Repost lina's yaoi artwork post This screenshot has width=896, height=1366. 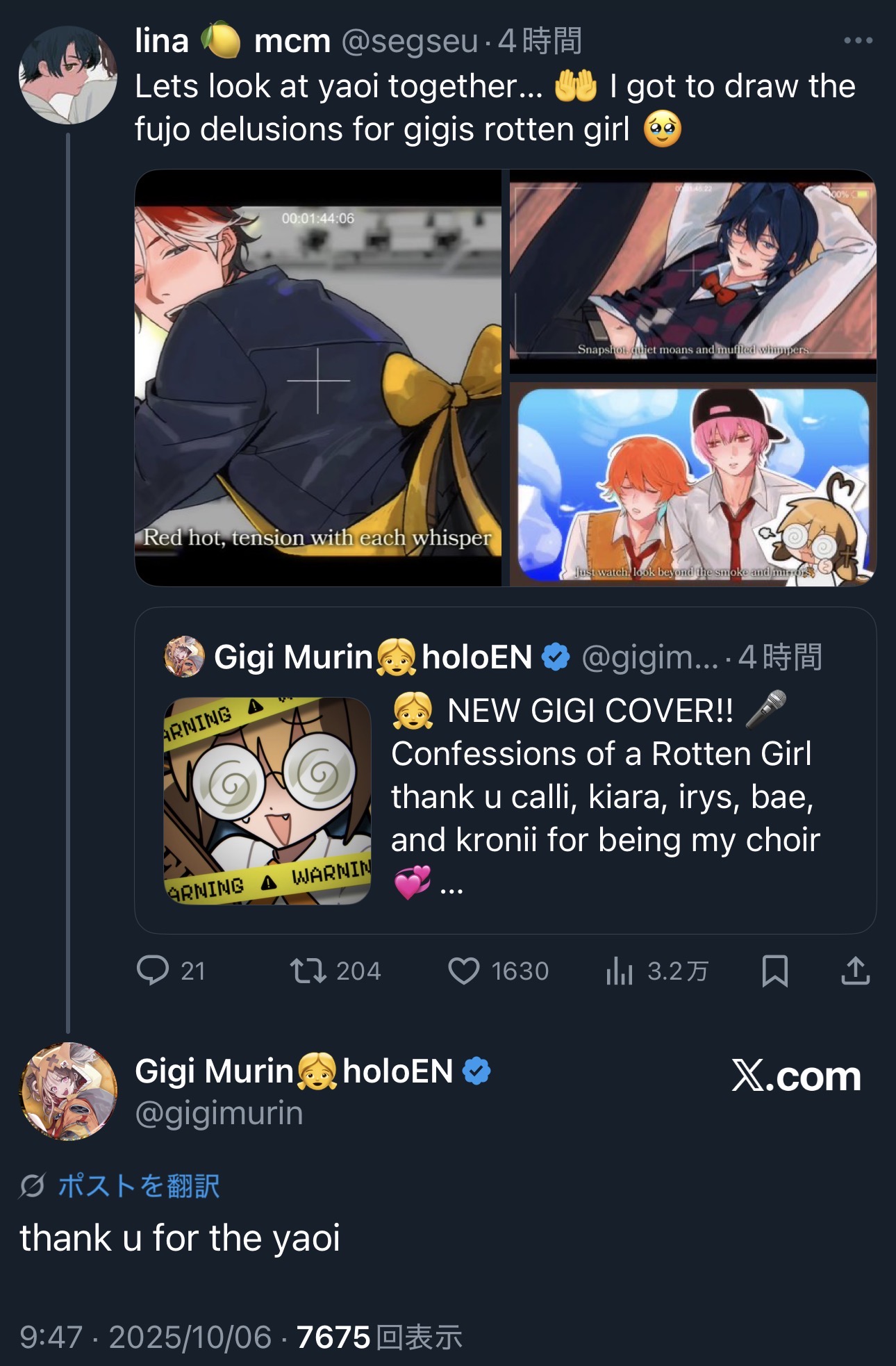click(335, 971)
